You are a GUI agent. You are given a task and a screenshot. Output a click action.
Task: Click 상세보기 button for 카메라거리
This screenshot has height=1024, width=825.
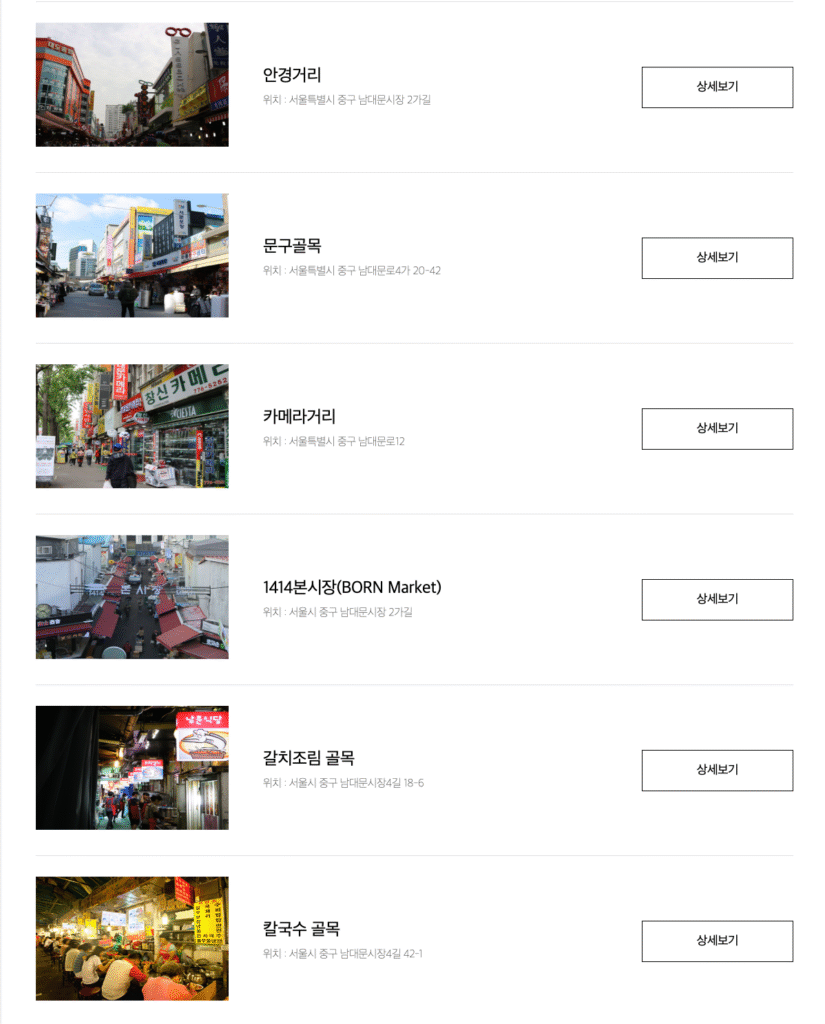tap(716, 429)
